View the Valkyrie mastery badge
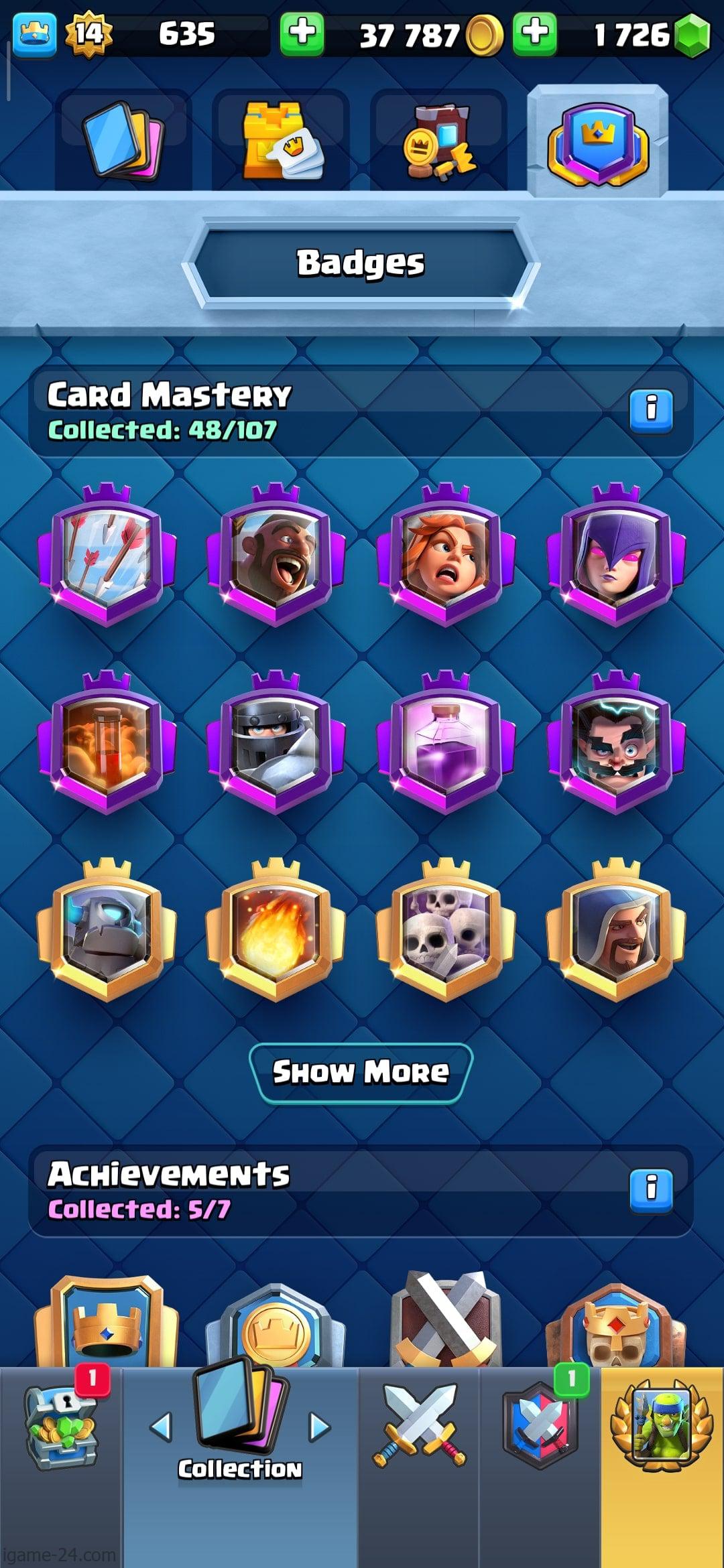The image size is (724, 1568). click(x=446, y=555)
